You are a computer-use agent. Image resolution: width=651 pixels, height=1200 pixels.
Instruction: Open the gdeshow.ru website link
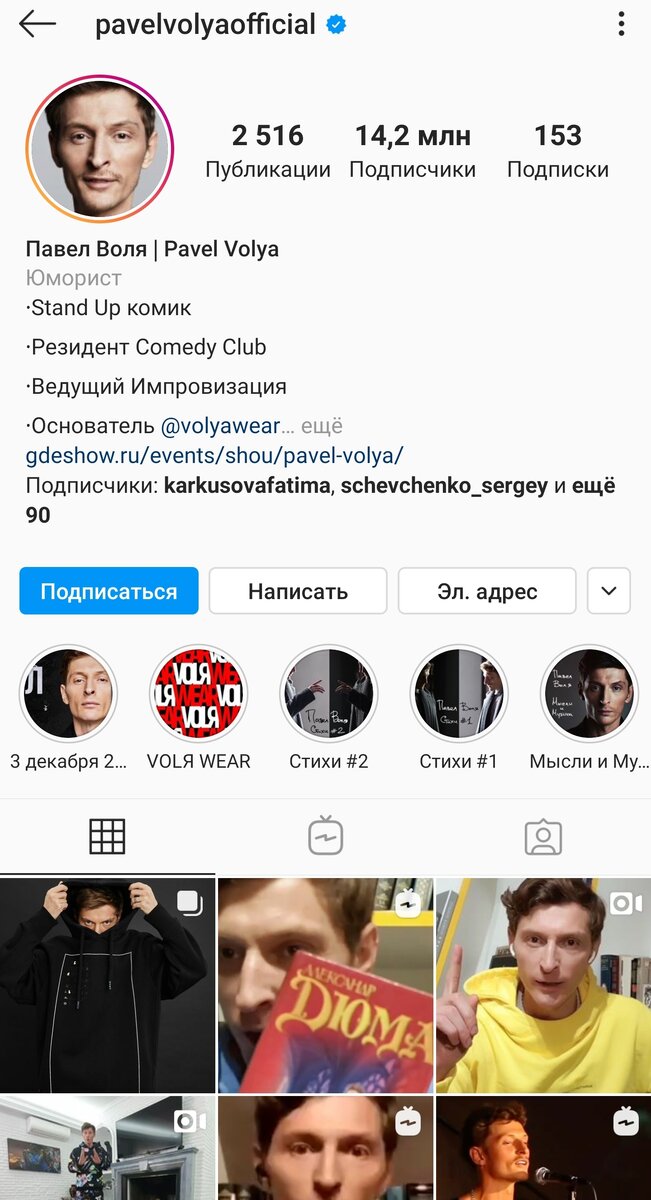coord(214,455)
